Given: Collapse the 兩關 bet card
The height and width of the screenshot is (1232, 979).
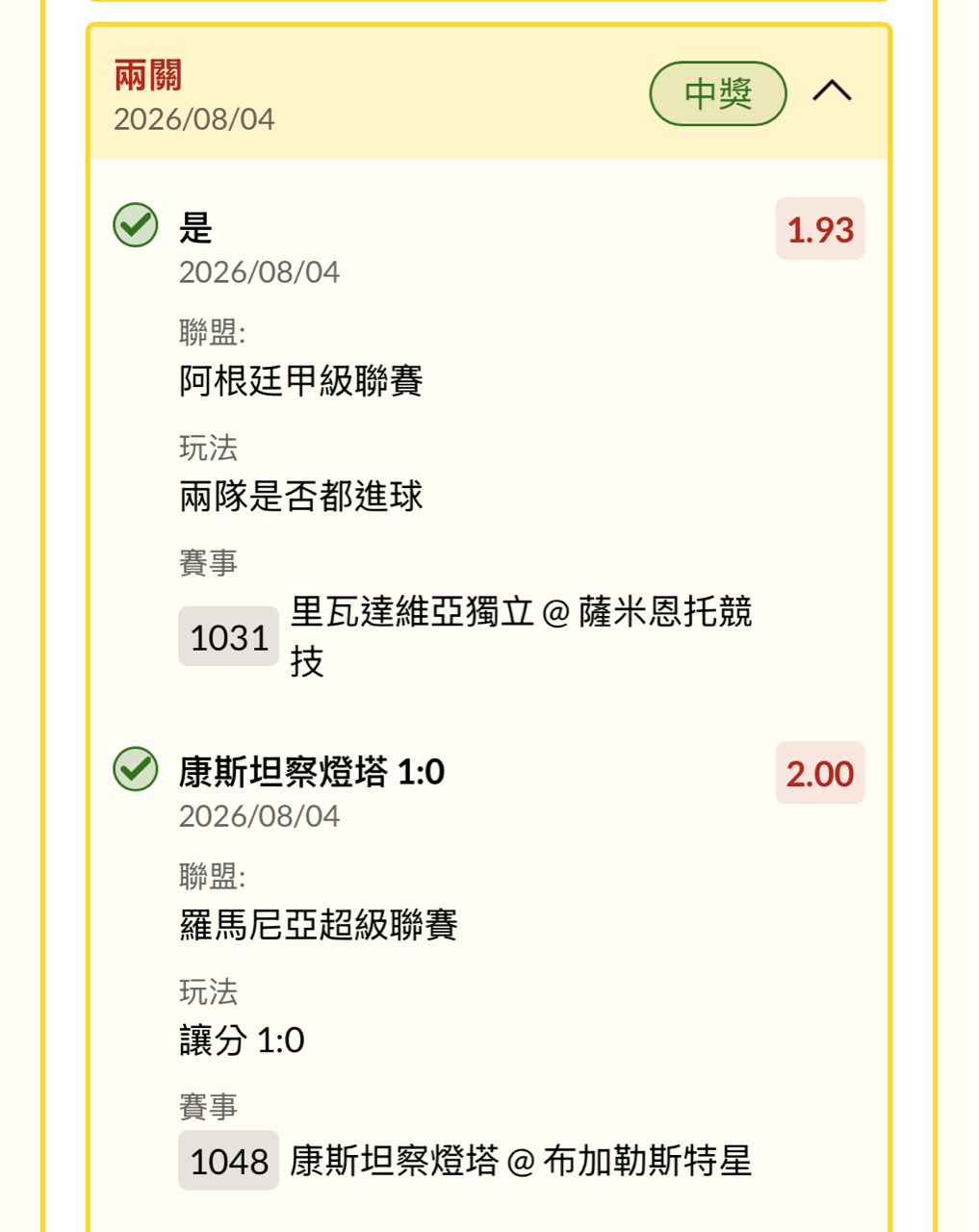Looking at the screenshot, I should pyautogui.click(x=833, y=91).
